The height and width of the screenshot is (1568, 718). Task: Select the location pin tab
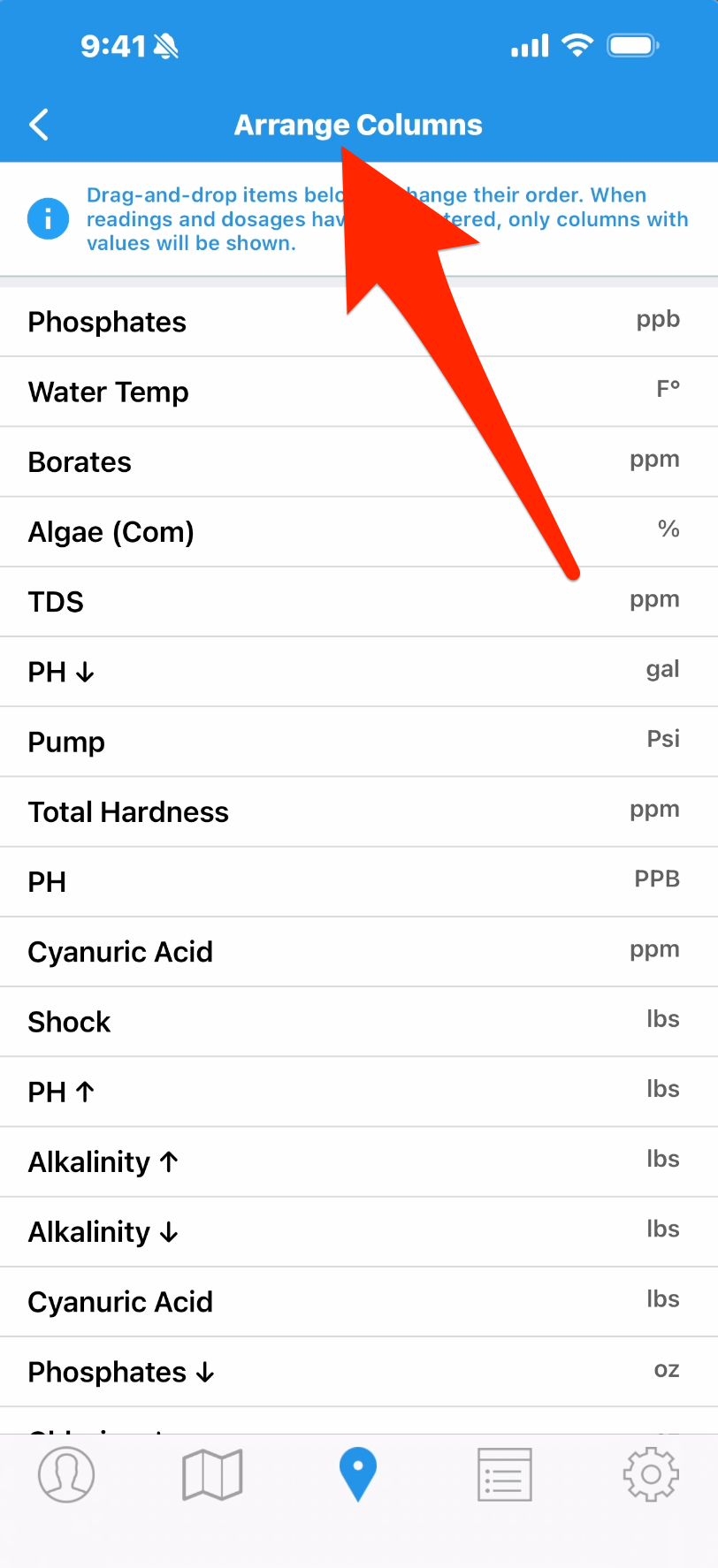point(358,1474)
